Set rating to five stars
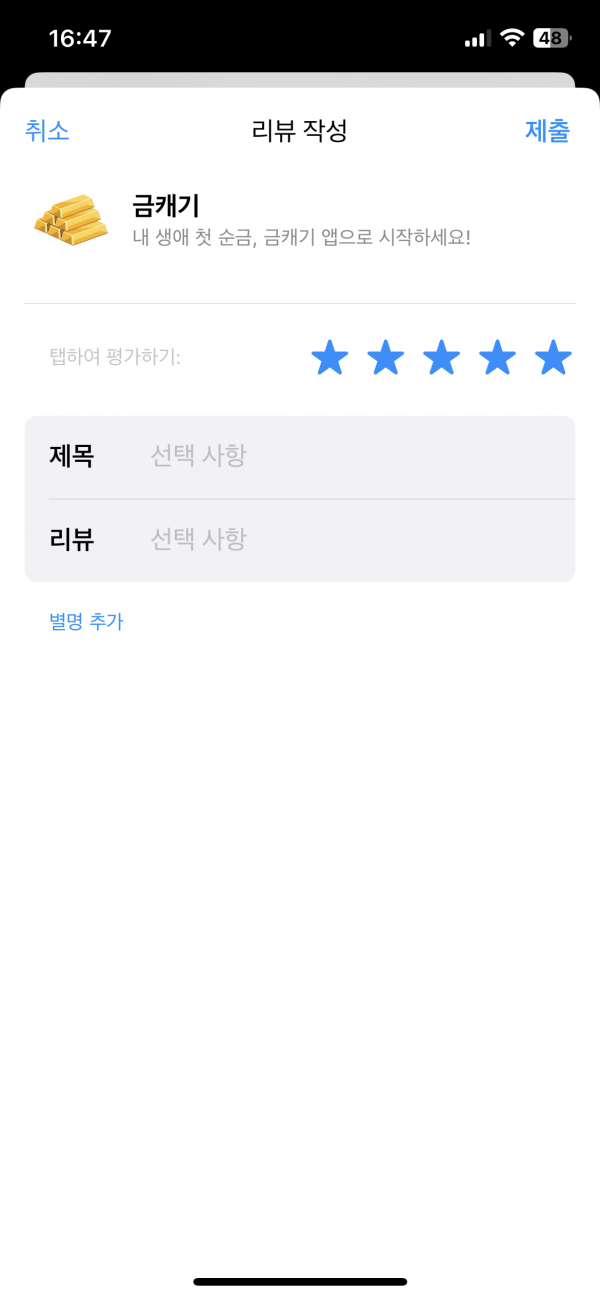 (x=553, y=357)
